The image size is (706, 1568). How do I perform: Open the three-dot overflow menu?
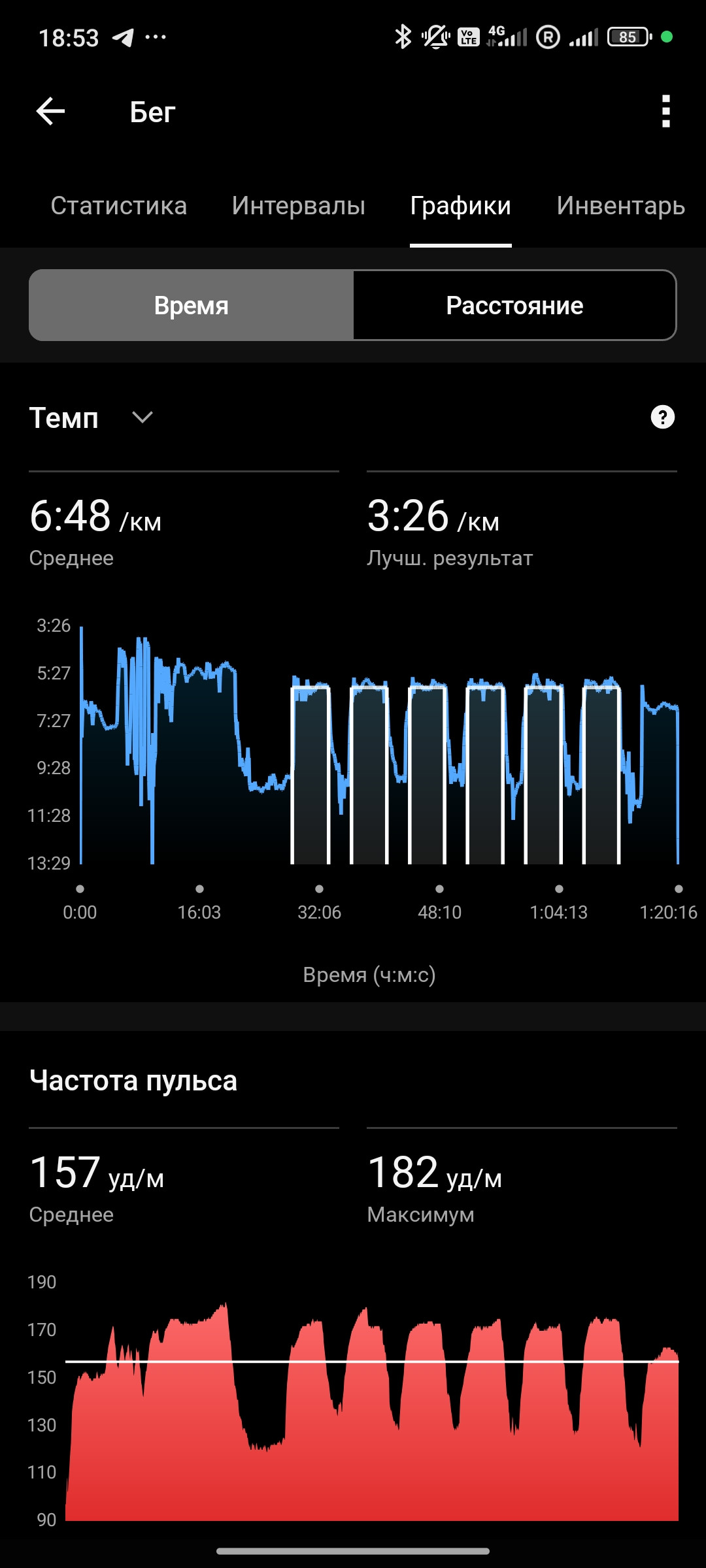pos(665,112)
